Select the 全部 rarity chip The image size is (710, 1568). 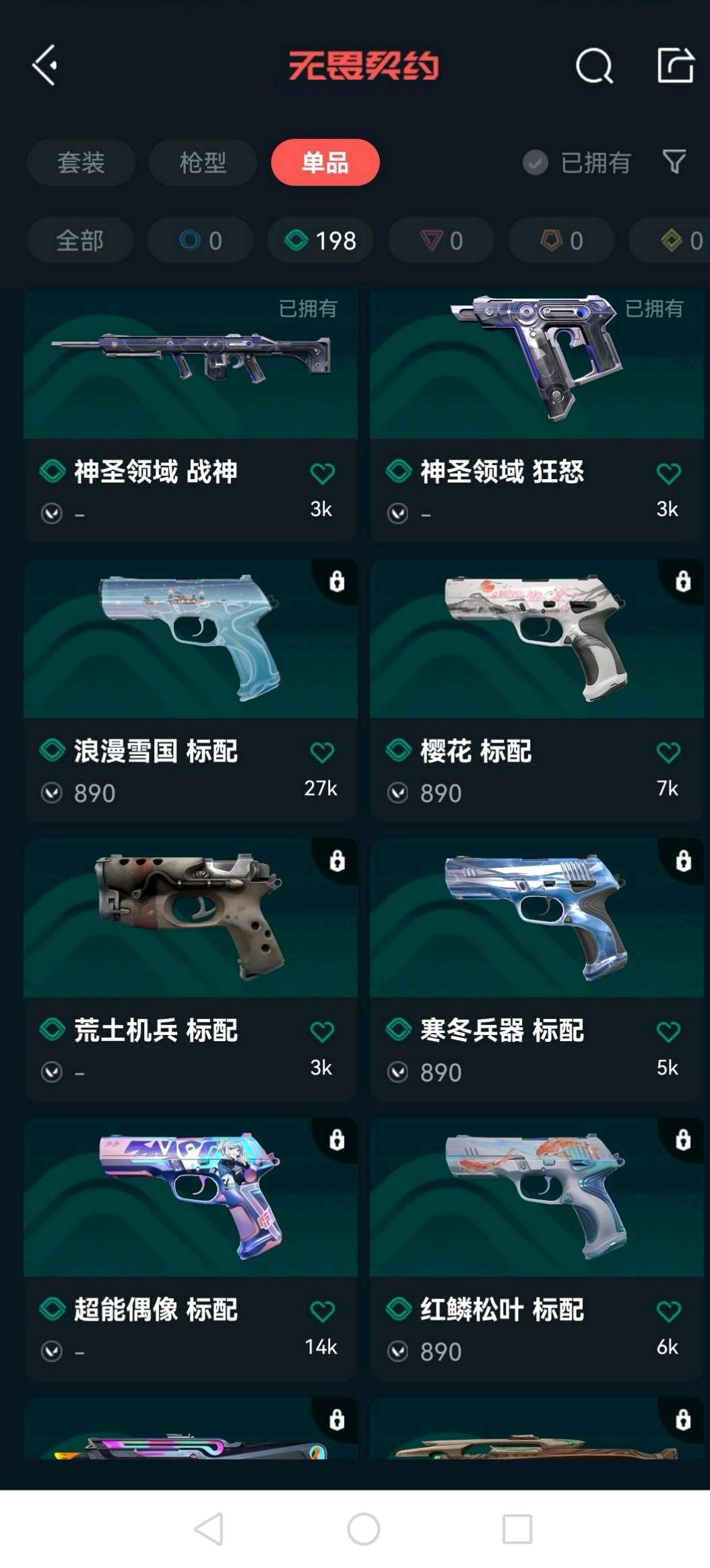point(79,241)
